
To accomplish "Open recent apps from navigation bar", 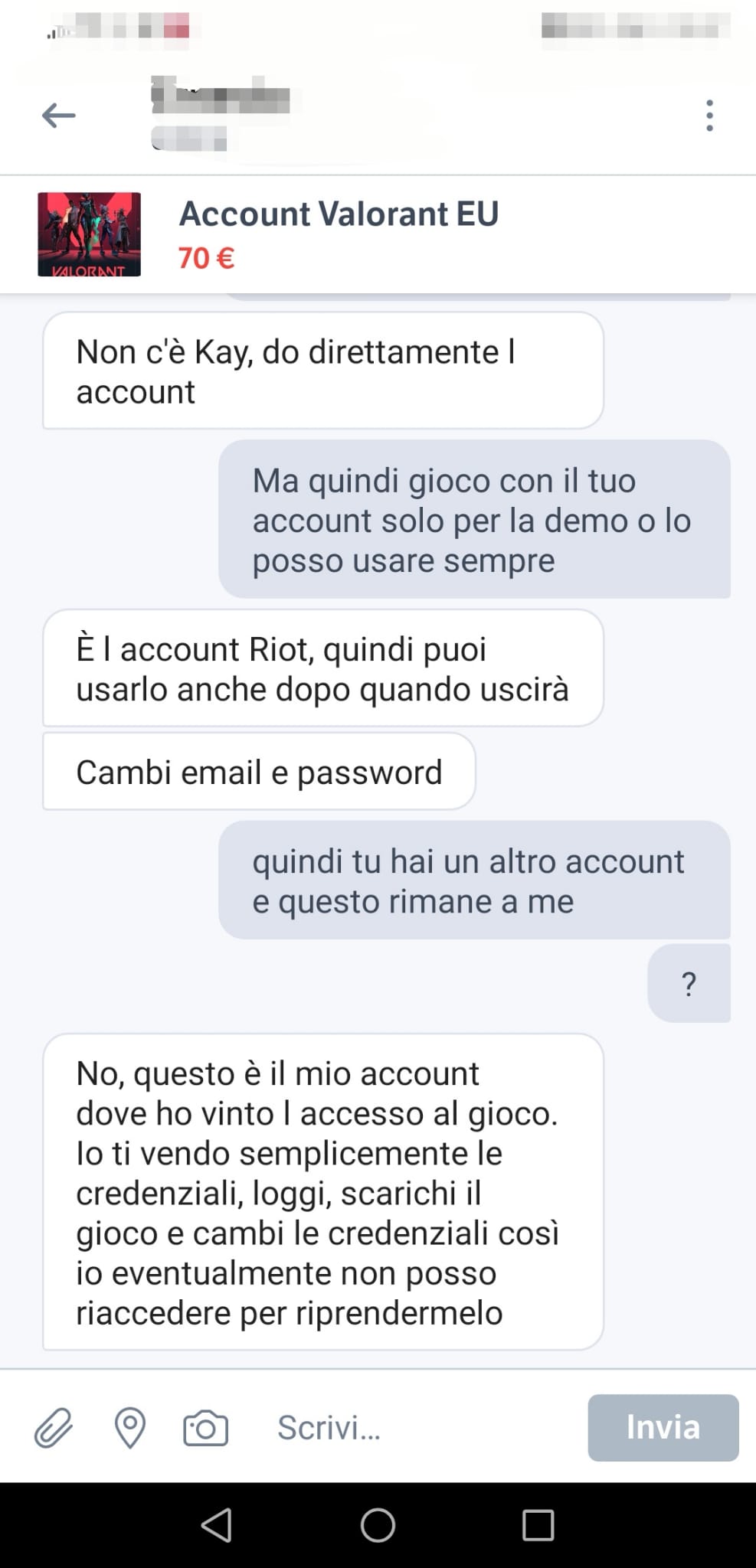I will coord(538,1525).
